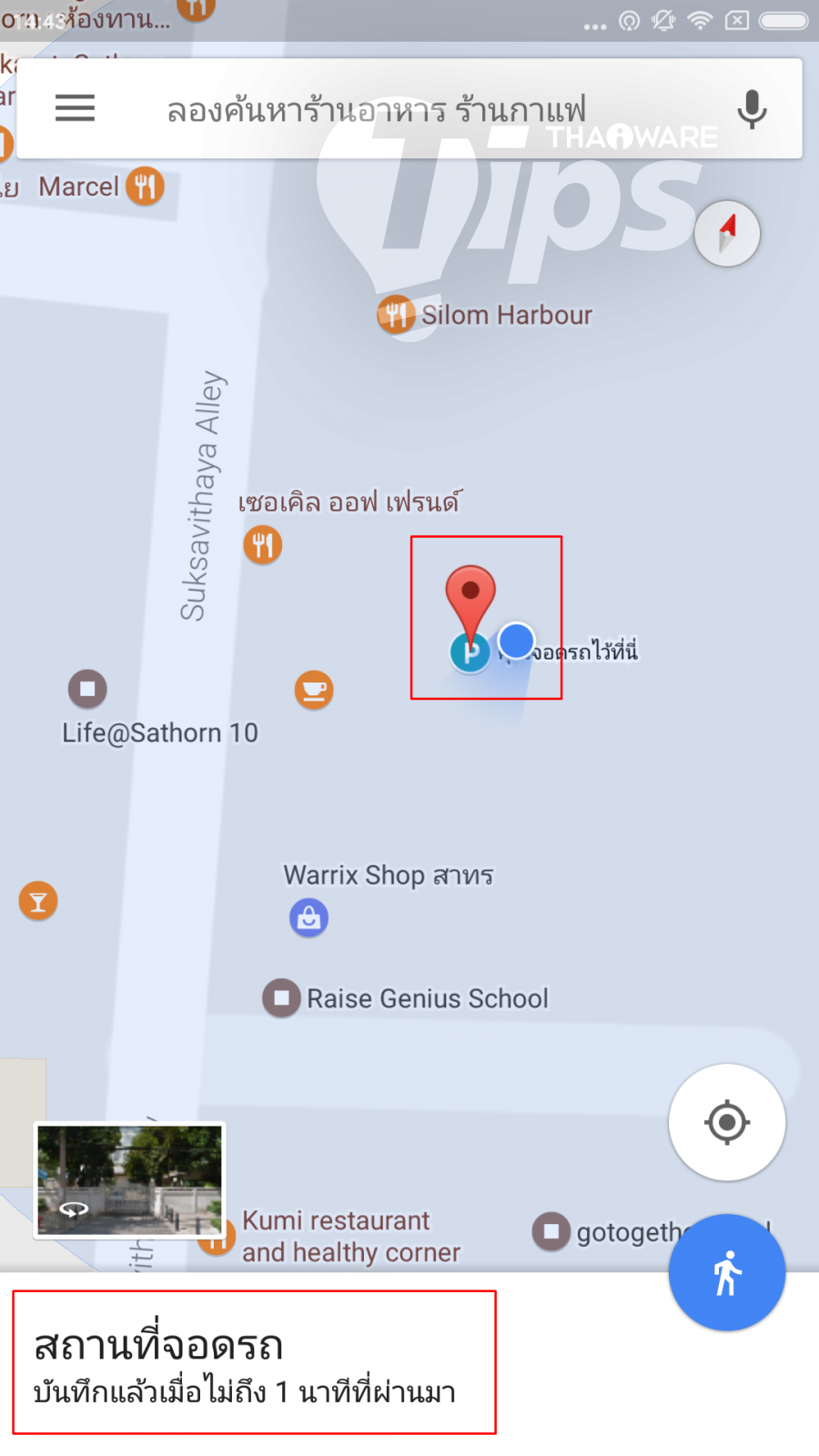Open the Marcel restaurant marker
Image resolution: width=819 pixels, height=1456 pixels.
[x=145, y=187]
